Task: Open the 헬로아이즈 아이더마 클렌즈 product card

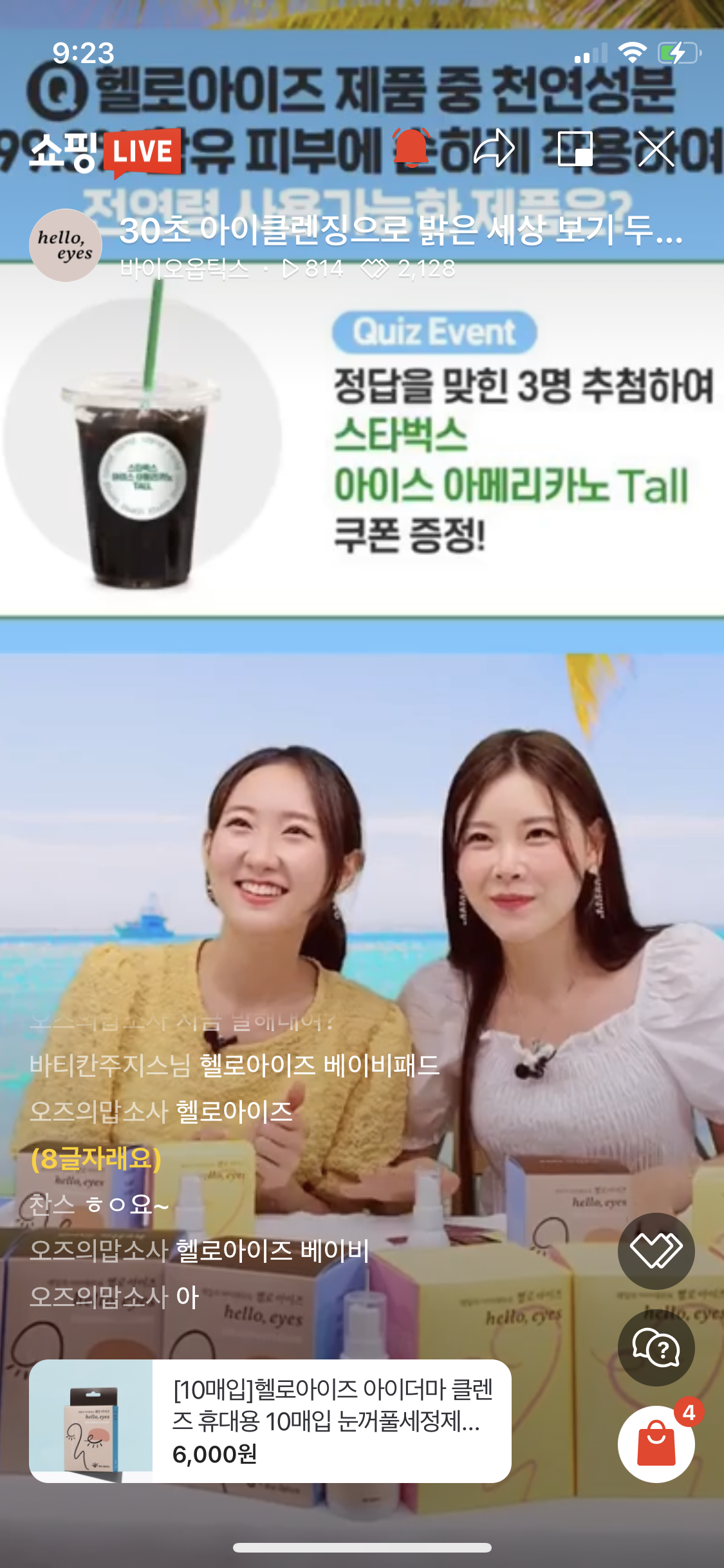Action: coord(270,1421)
